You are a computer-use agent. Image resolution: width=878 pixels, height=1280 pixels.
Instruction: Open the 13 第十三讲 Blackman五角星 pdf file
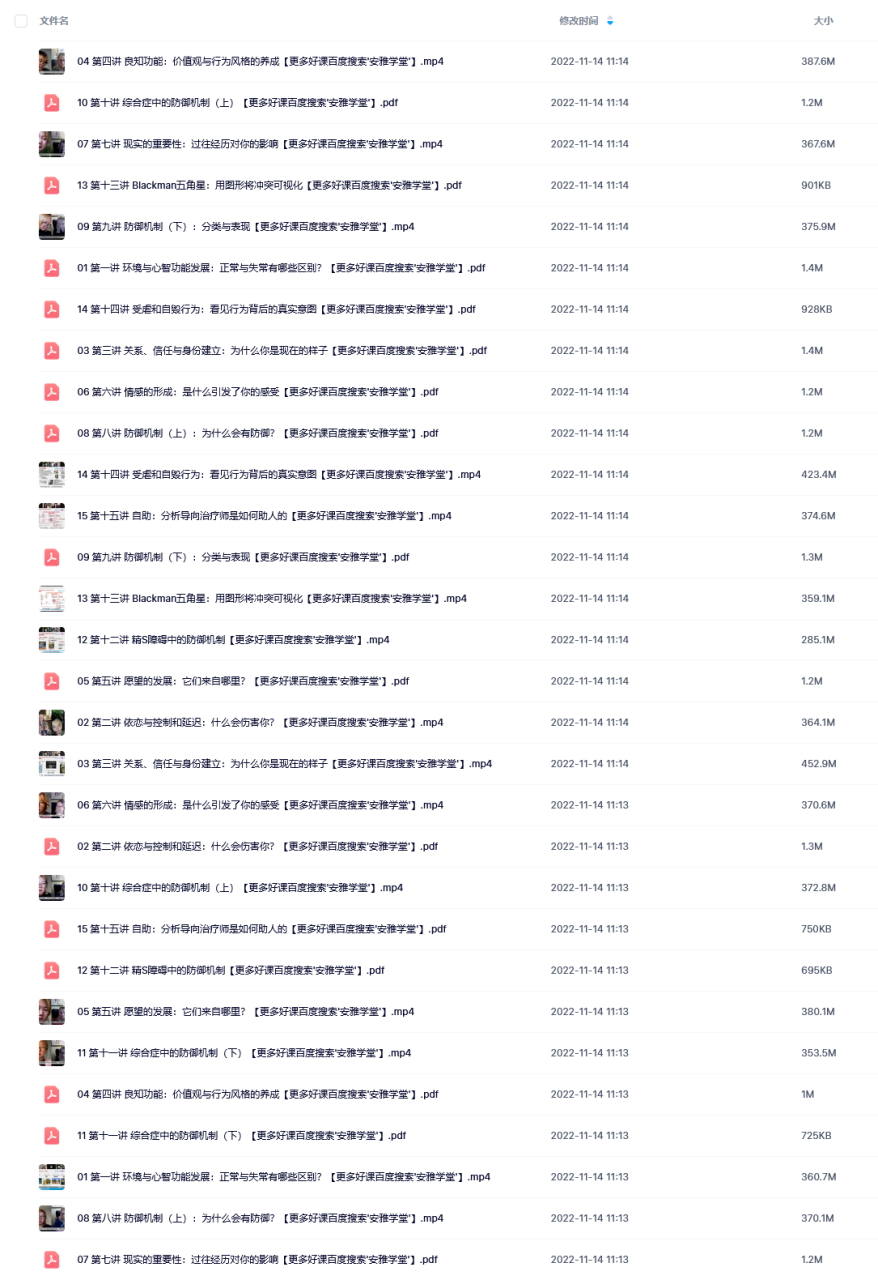click(269, 185)
